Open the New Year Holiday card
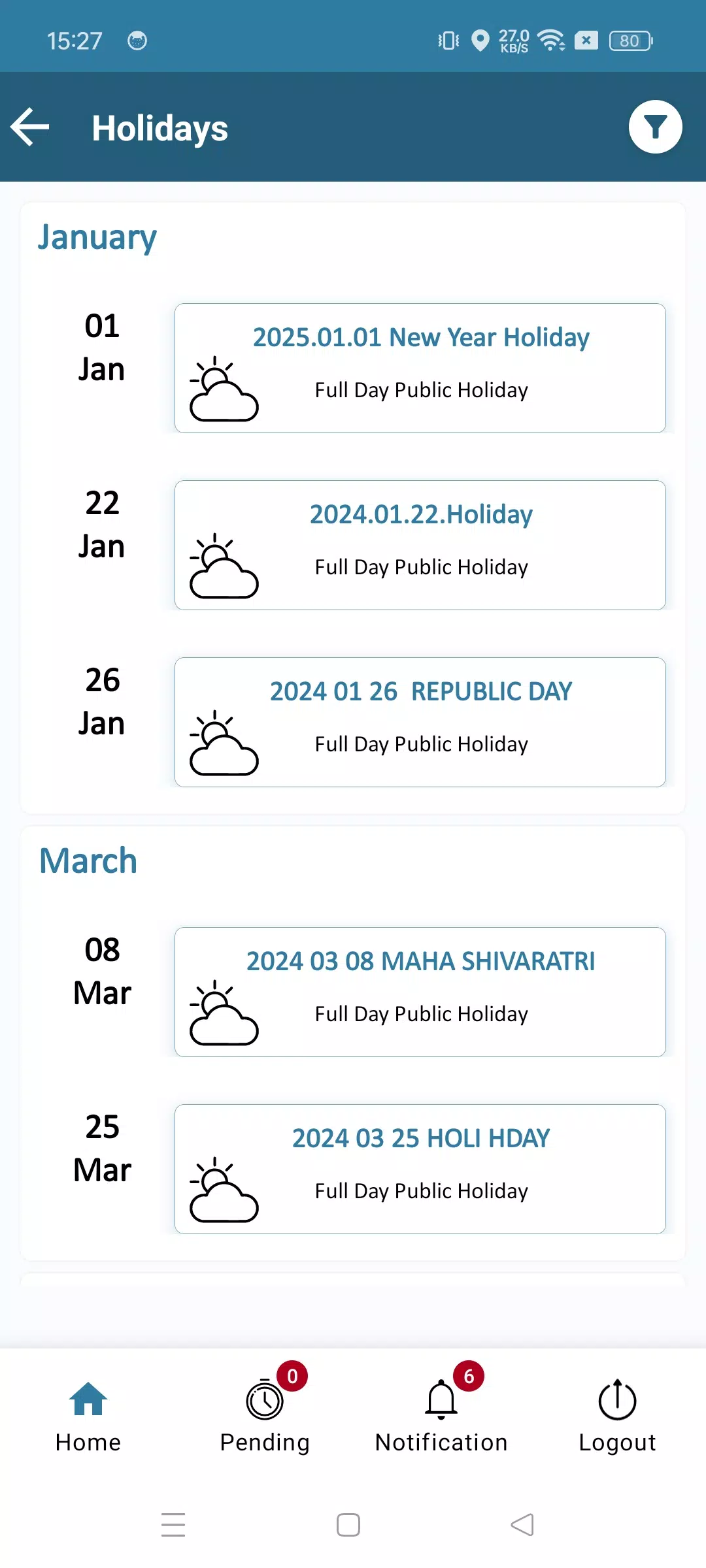This screenshot has width=706, height=1568. click(x=420, y=368)
